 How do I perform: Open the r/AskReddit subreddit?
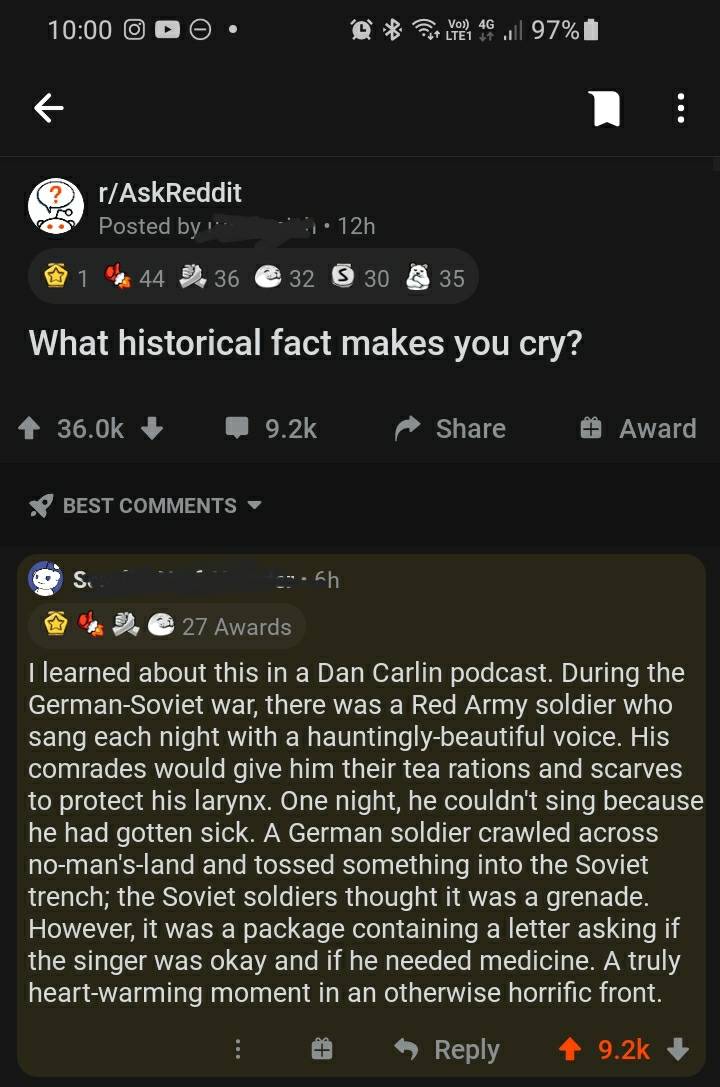pyautogui.click(x=169, y=192)
